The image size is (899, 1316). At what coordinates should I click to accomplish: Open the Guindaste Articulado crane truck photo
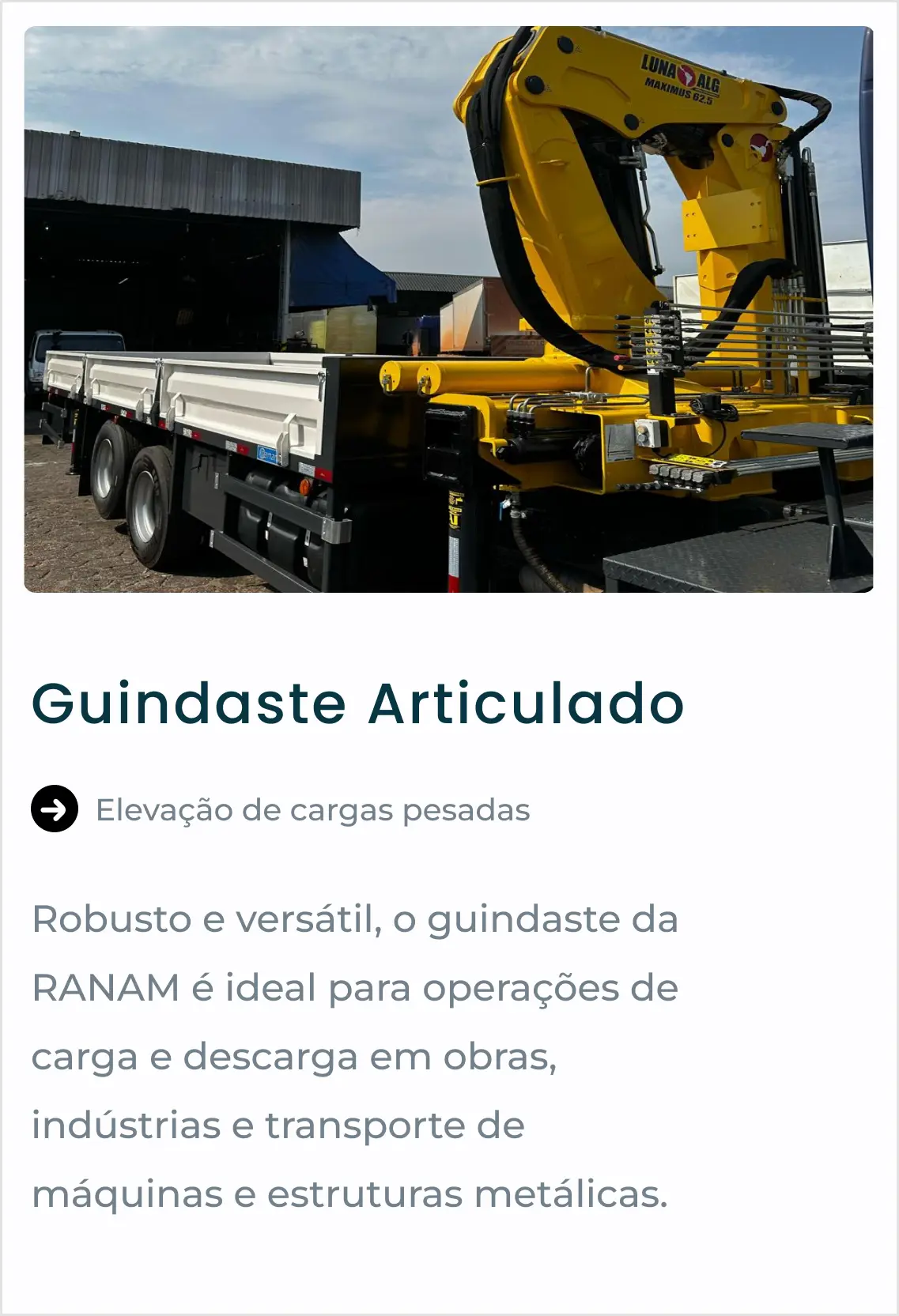pyautogui.click(x=448, y=309)
